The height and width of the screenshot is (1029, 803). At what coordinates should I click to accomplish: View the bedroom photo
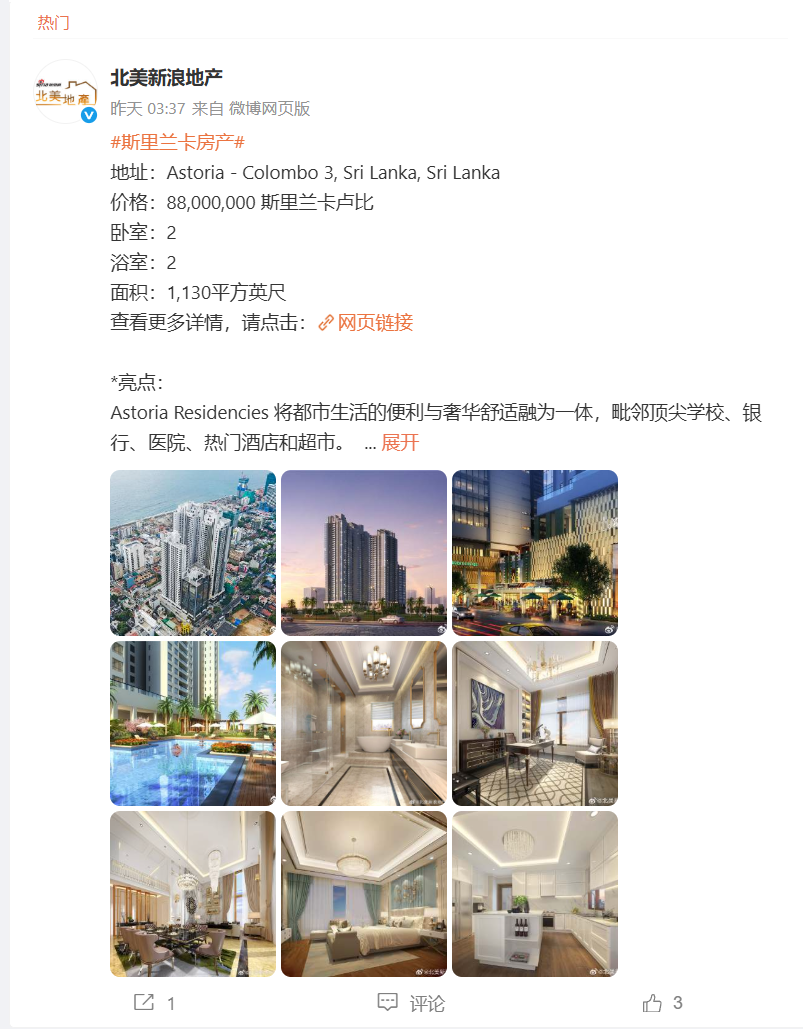pos(364,894)
